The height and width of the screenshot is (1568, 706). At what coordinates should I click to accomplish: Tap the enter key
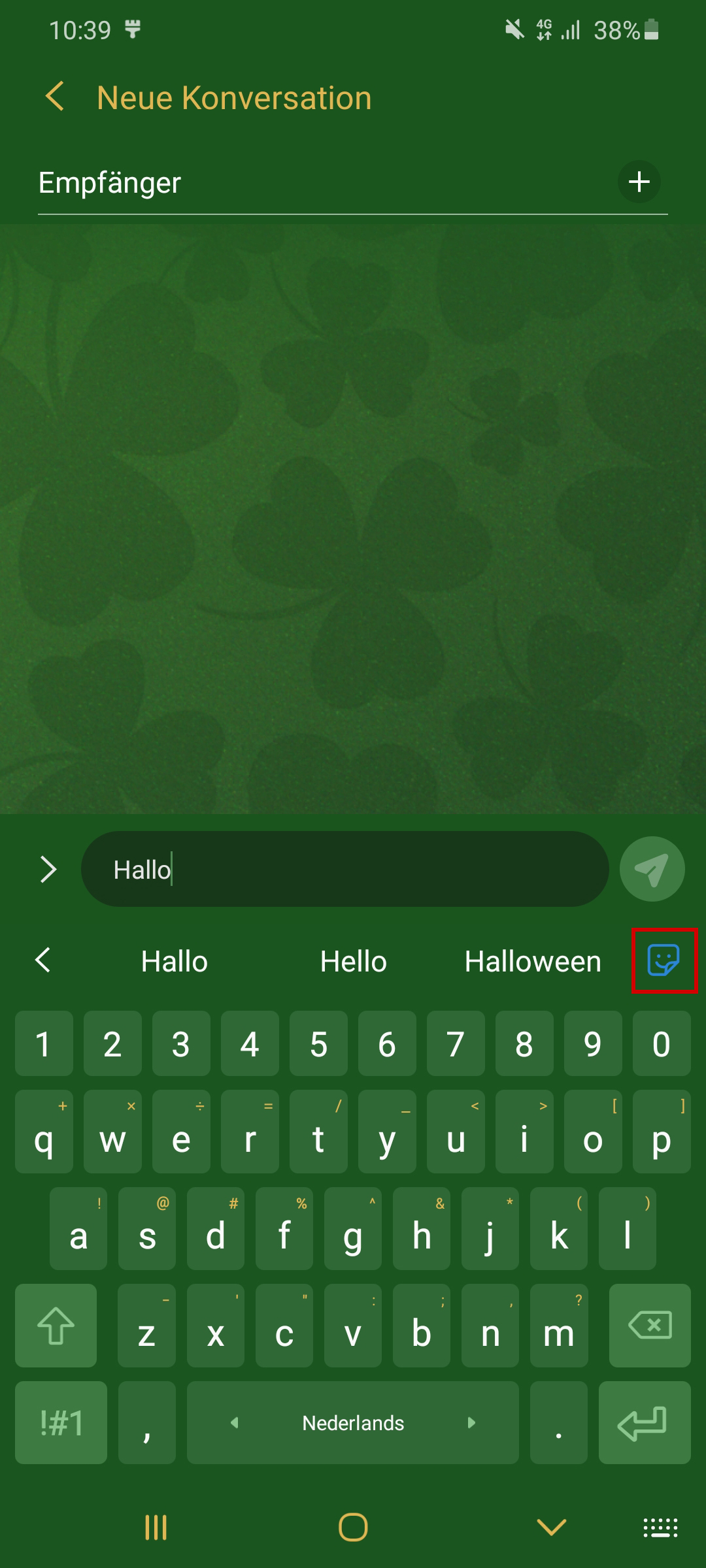(x=645, y=1422)
